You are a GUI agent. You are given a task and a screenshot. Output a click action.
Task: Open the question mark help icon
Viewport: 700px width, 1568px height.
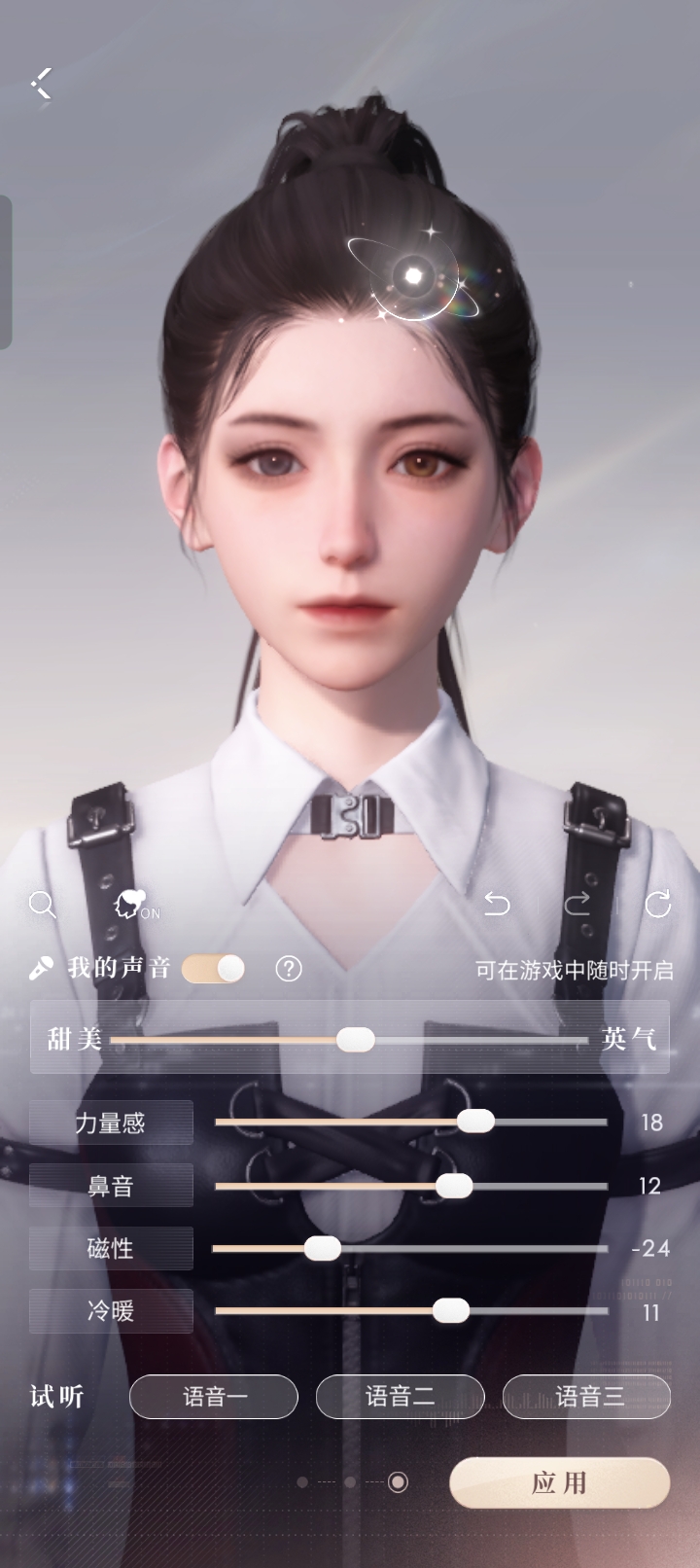tap(289, 969)
